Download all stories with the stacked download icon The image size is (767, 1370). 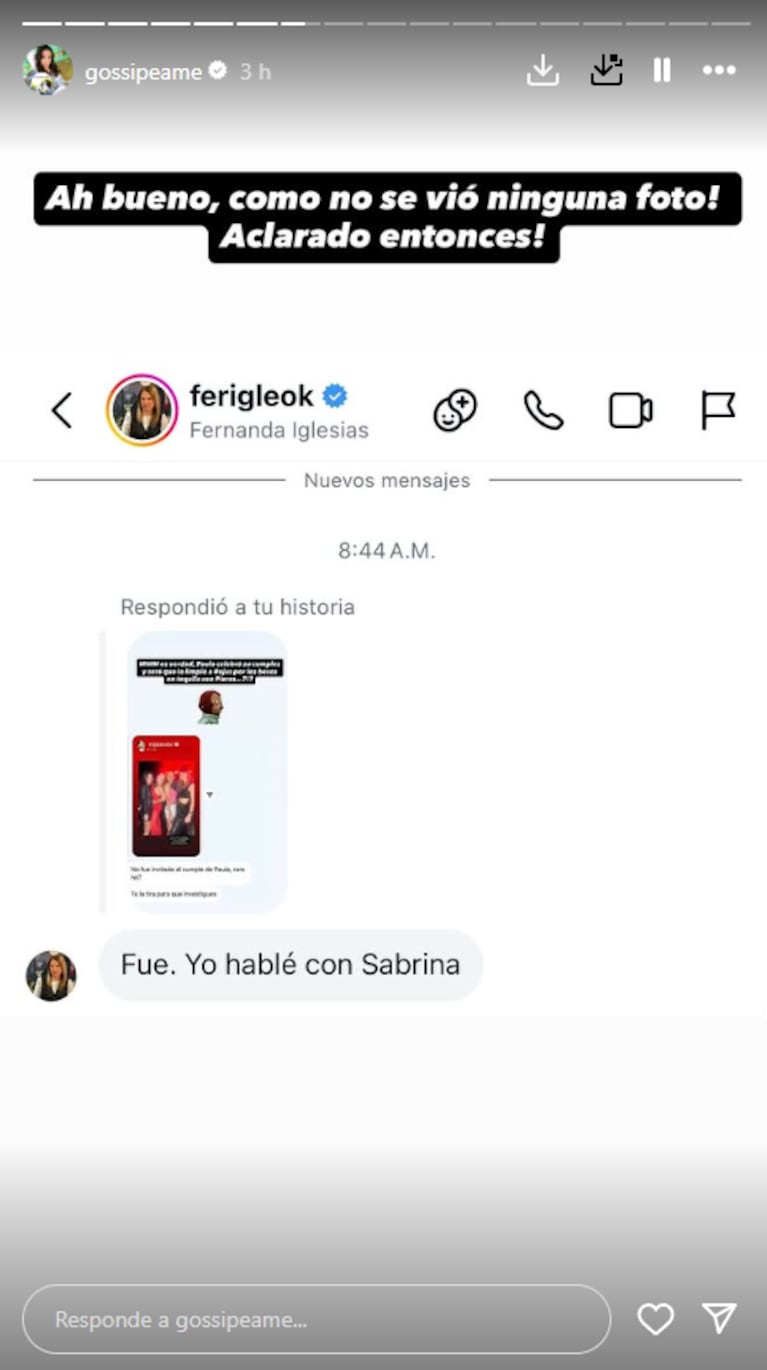[x=606, y=70]
